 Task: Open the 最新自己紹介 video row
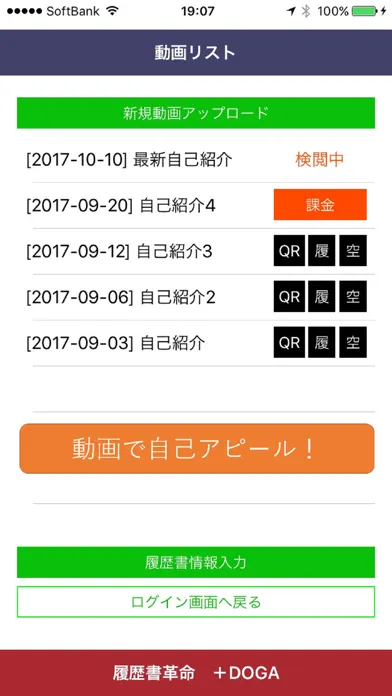(196, 160)
